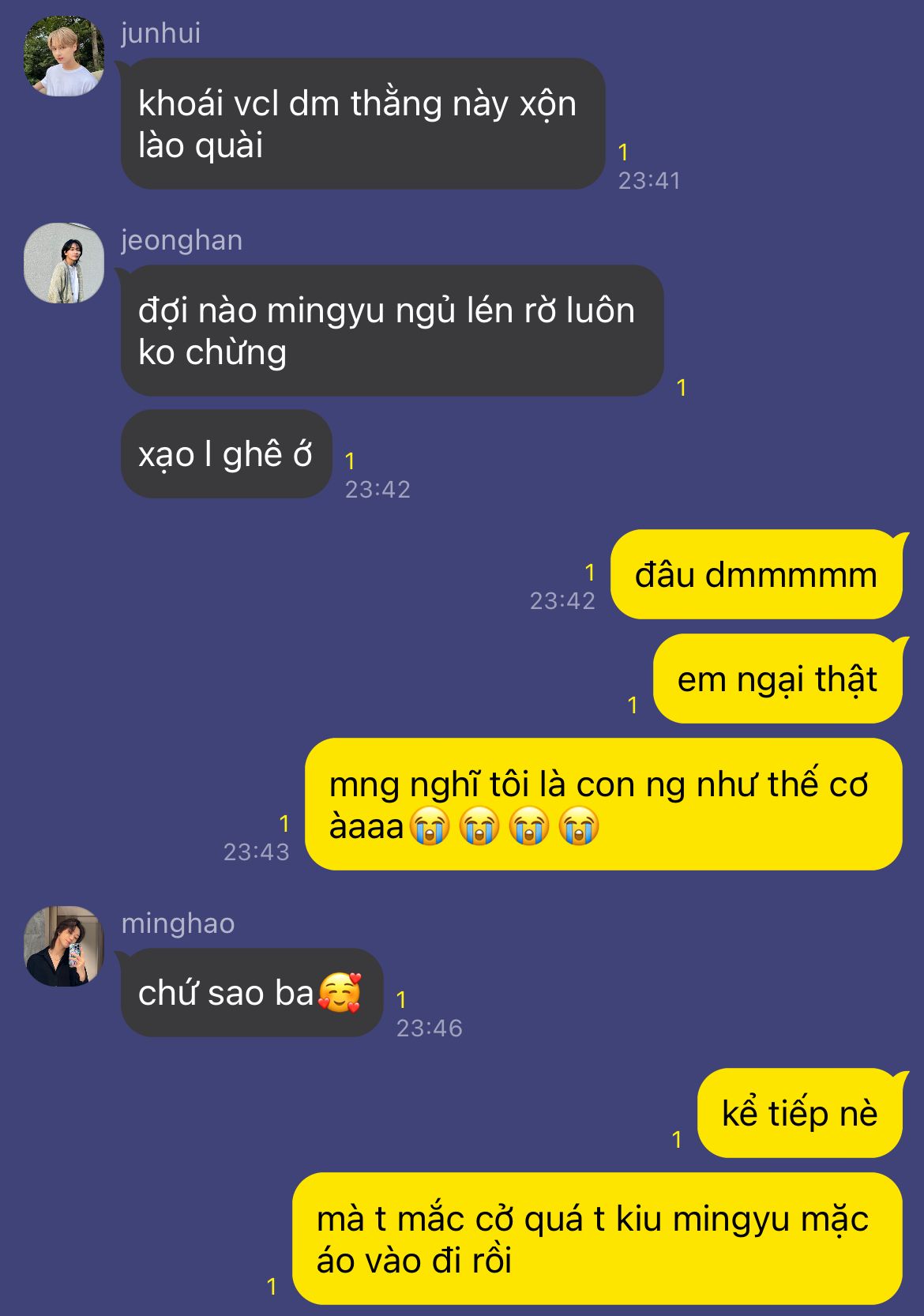Screen dimensions: 924x1316
Task: Tap minghao's profile photo
Action: pyautogui.click(x=64, y=946)
